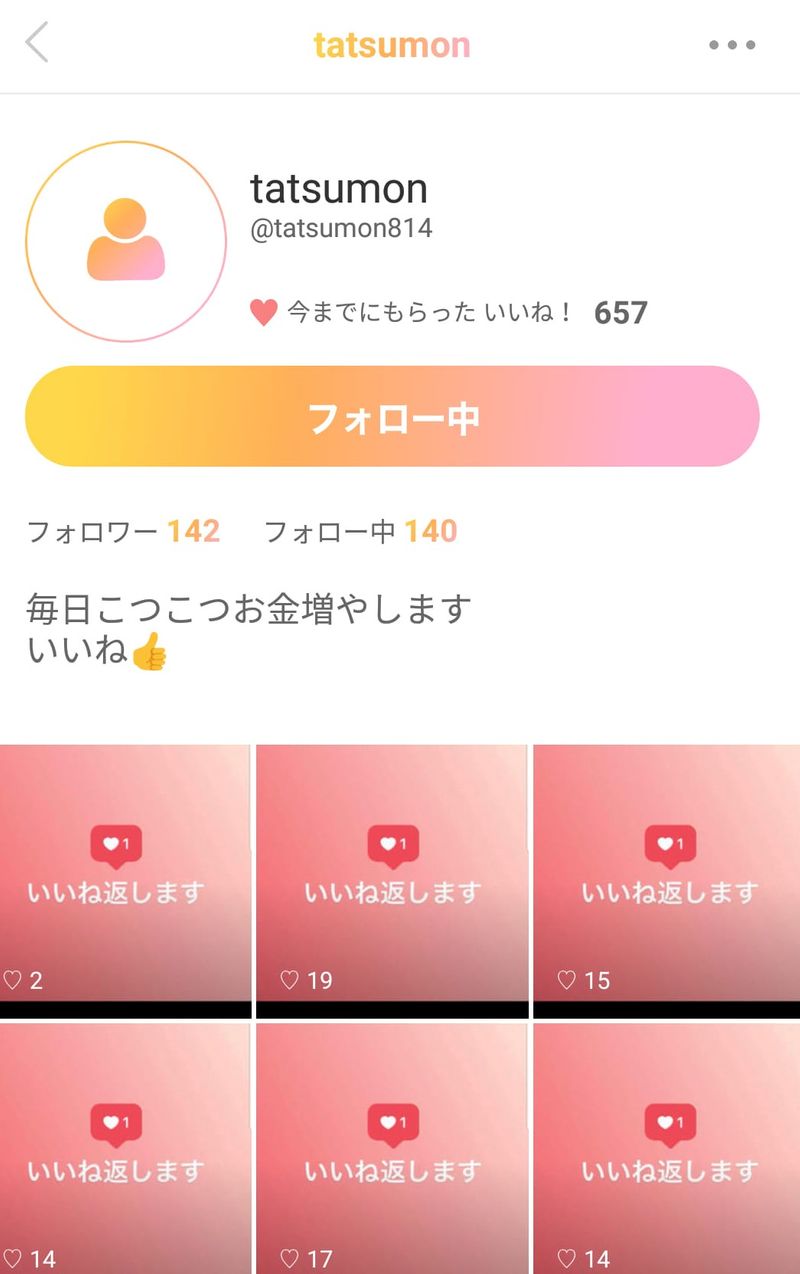Image resolution: width=800 pixels, height=1274 pixels.
Task: View the フォロー中 140 list
Action: click(x=360, y=531)
